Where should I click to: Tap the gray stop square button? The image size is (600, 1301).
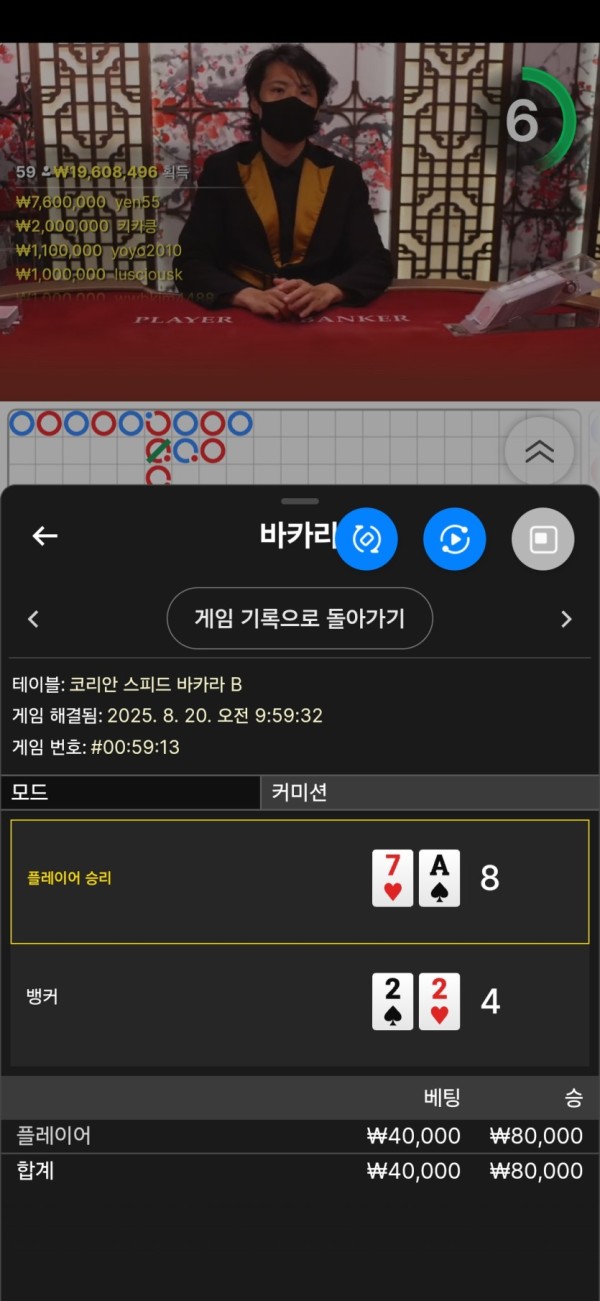tap(542, 540)
